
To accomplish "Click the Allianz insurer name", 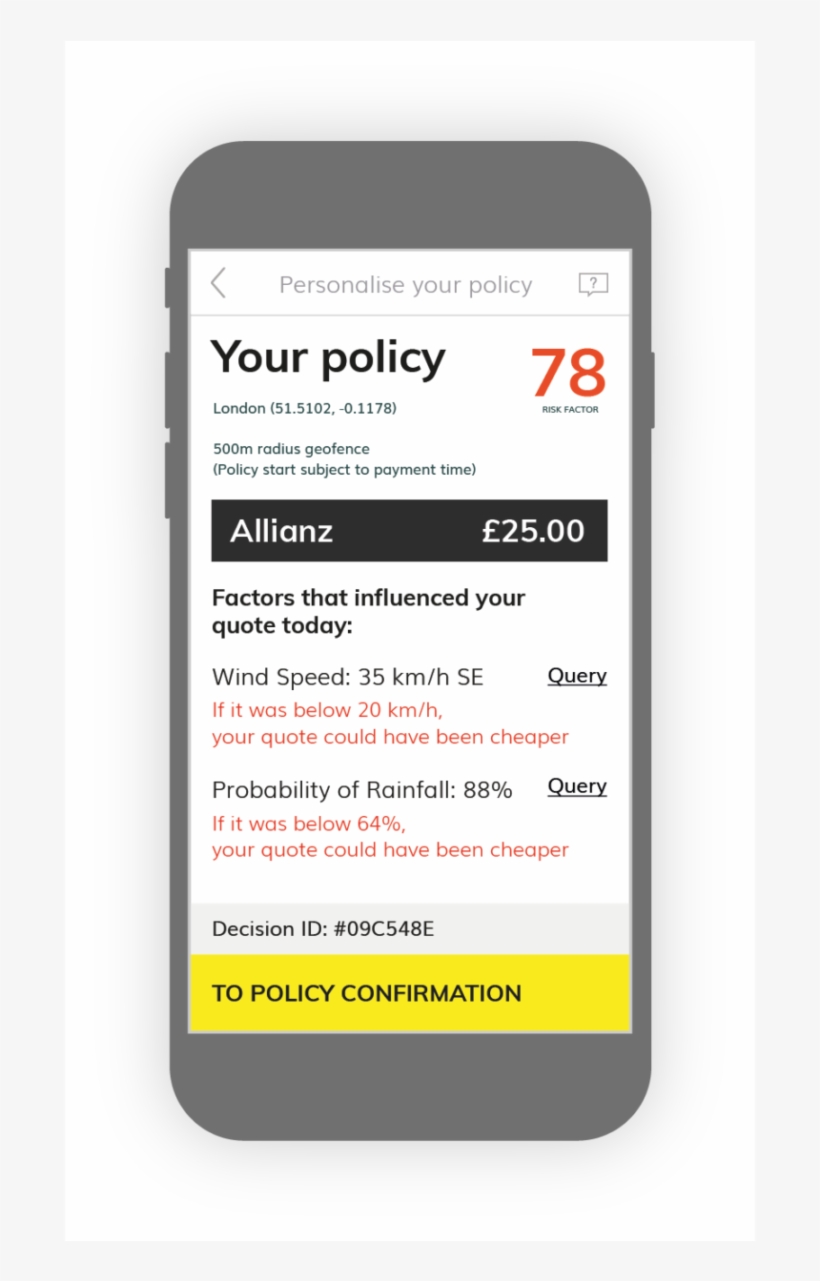I will pos(283,531).
